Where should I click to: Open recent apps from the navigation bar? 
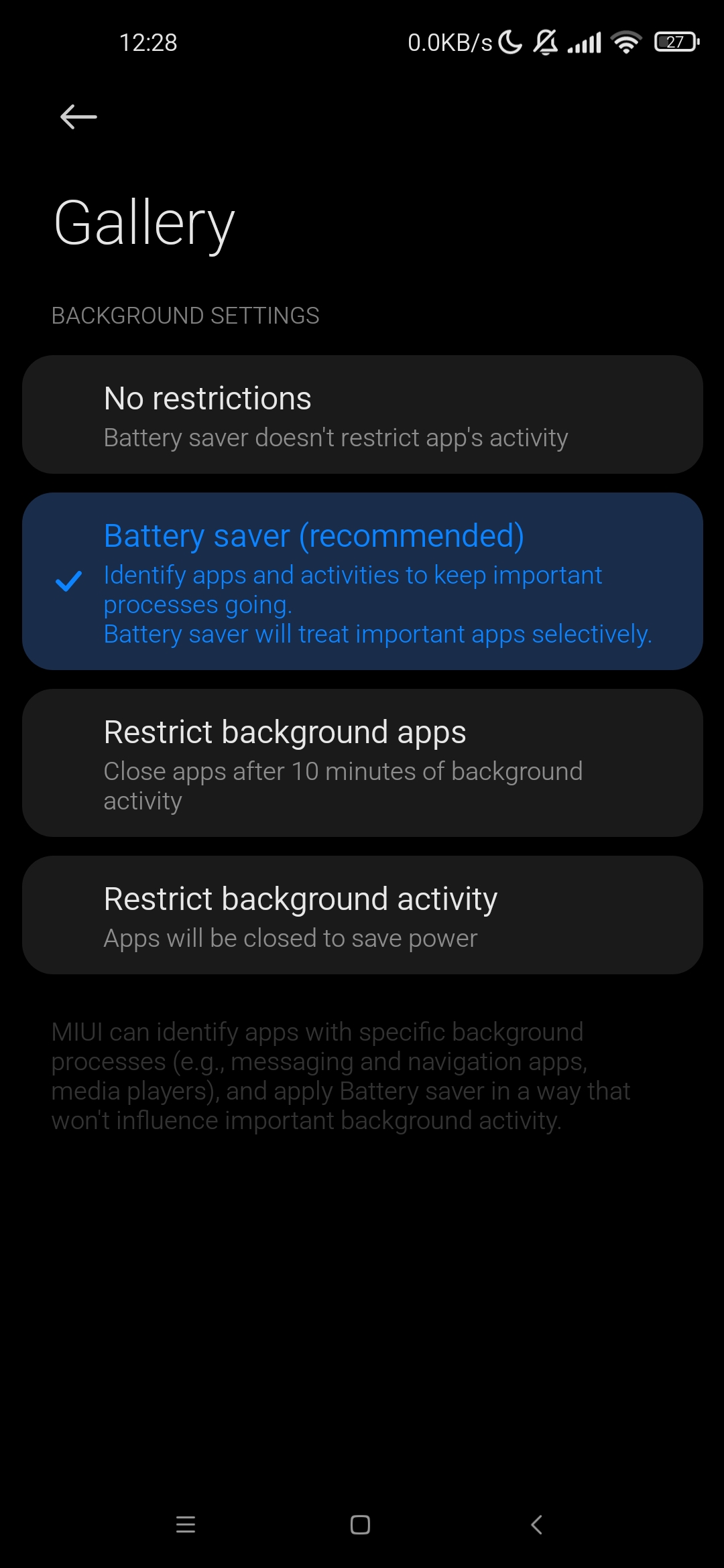tap(186, 1525)
